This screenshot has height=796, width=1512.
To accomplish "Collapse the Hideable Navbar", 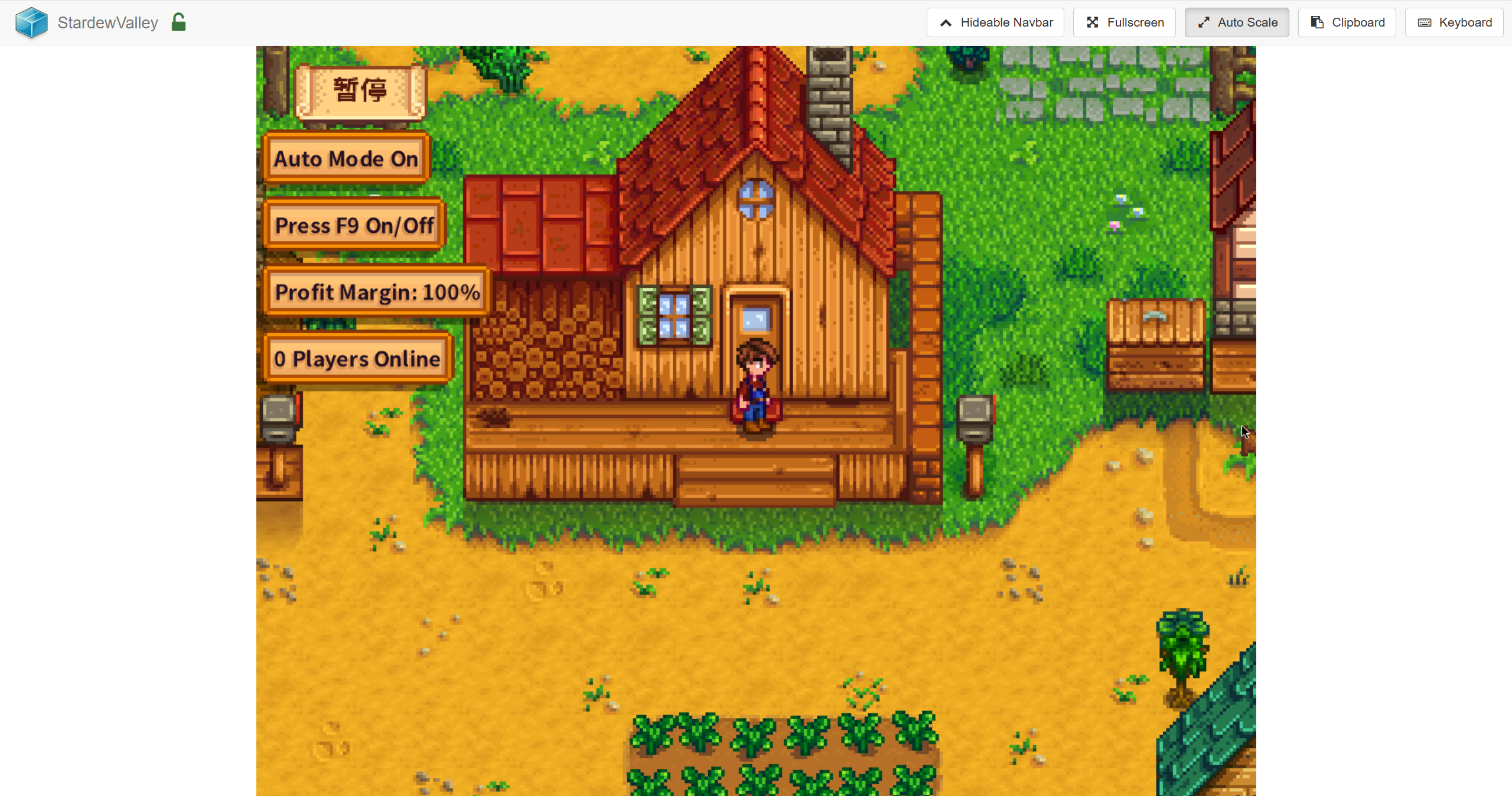I will [x=995, y=22].
